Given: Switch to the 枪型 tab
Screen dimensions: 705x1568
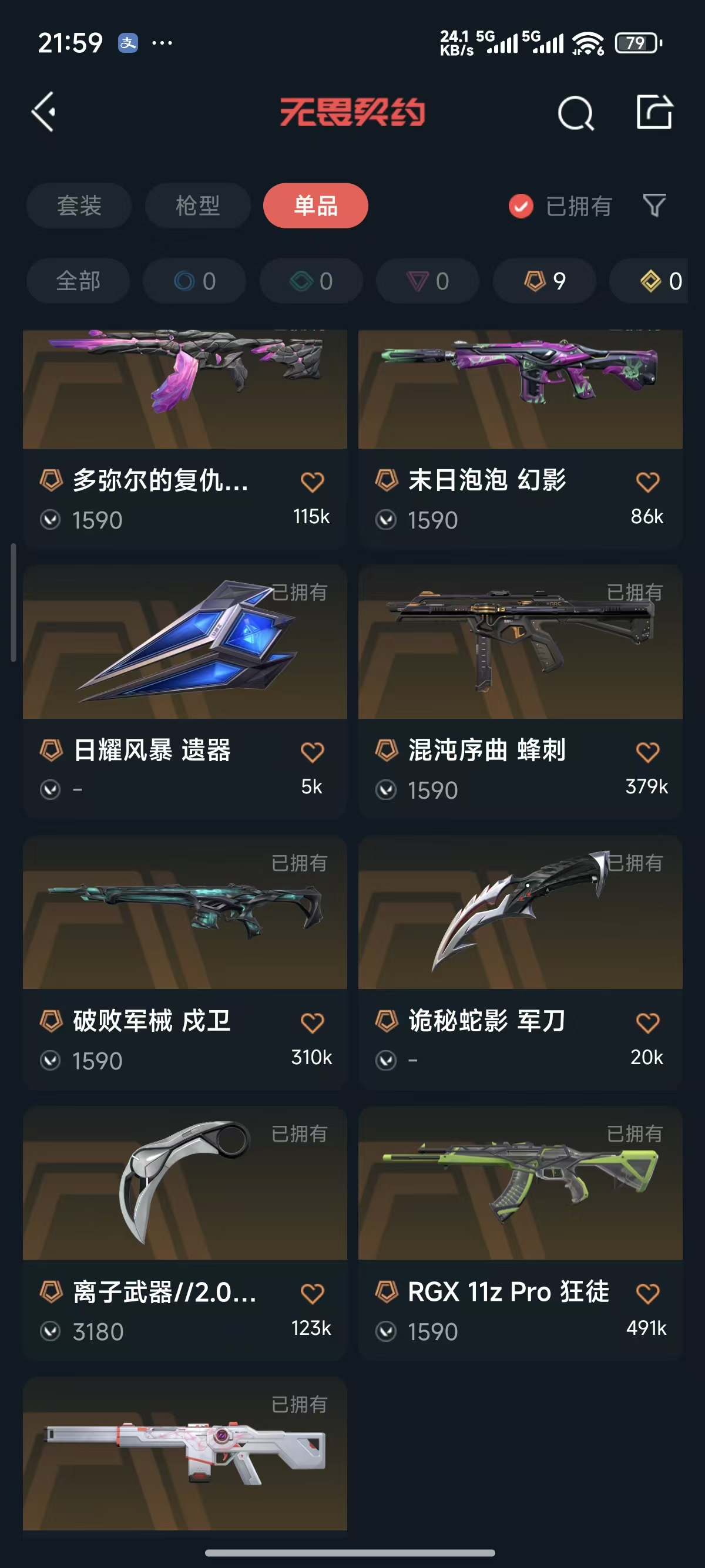Looking at the screenshot, I should (x=198, y=206).
